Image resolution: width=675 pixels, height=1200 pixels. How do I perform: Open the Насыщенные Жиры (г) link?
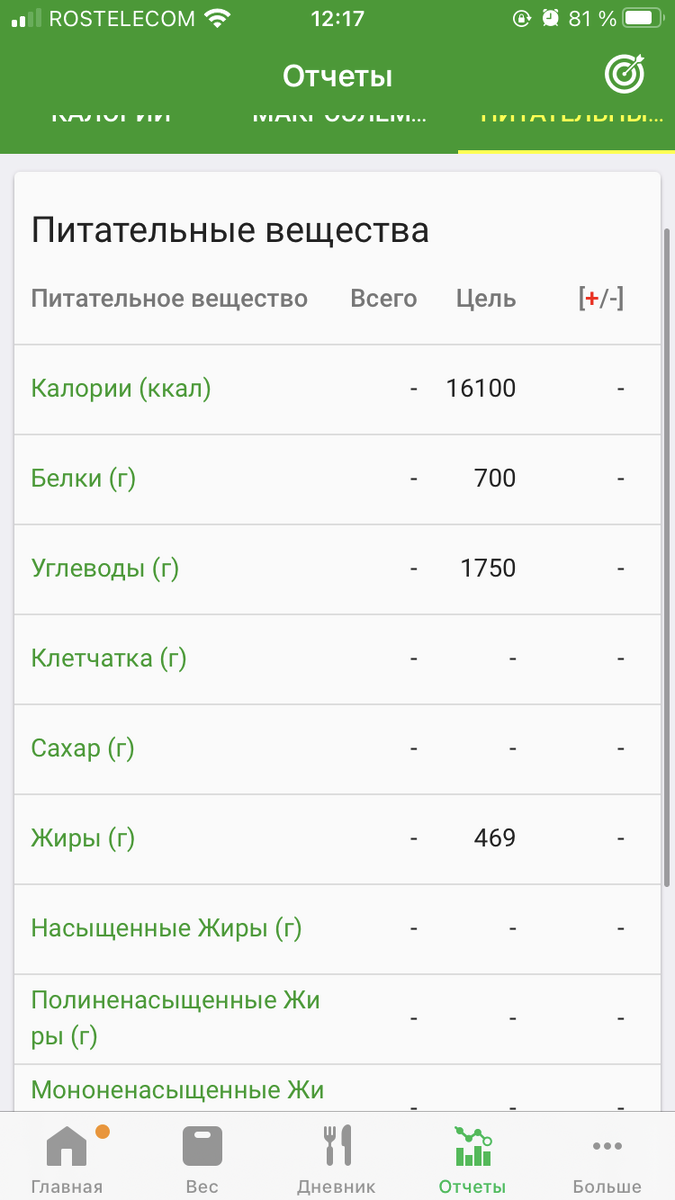[x=166, y=928]
